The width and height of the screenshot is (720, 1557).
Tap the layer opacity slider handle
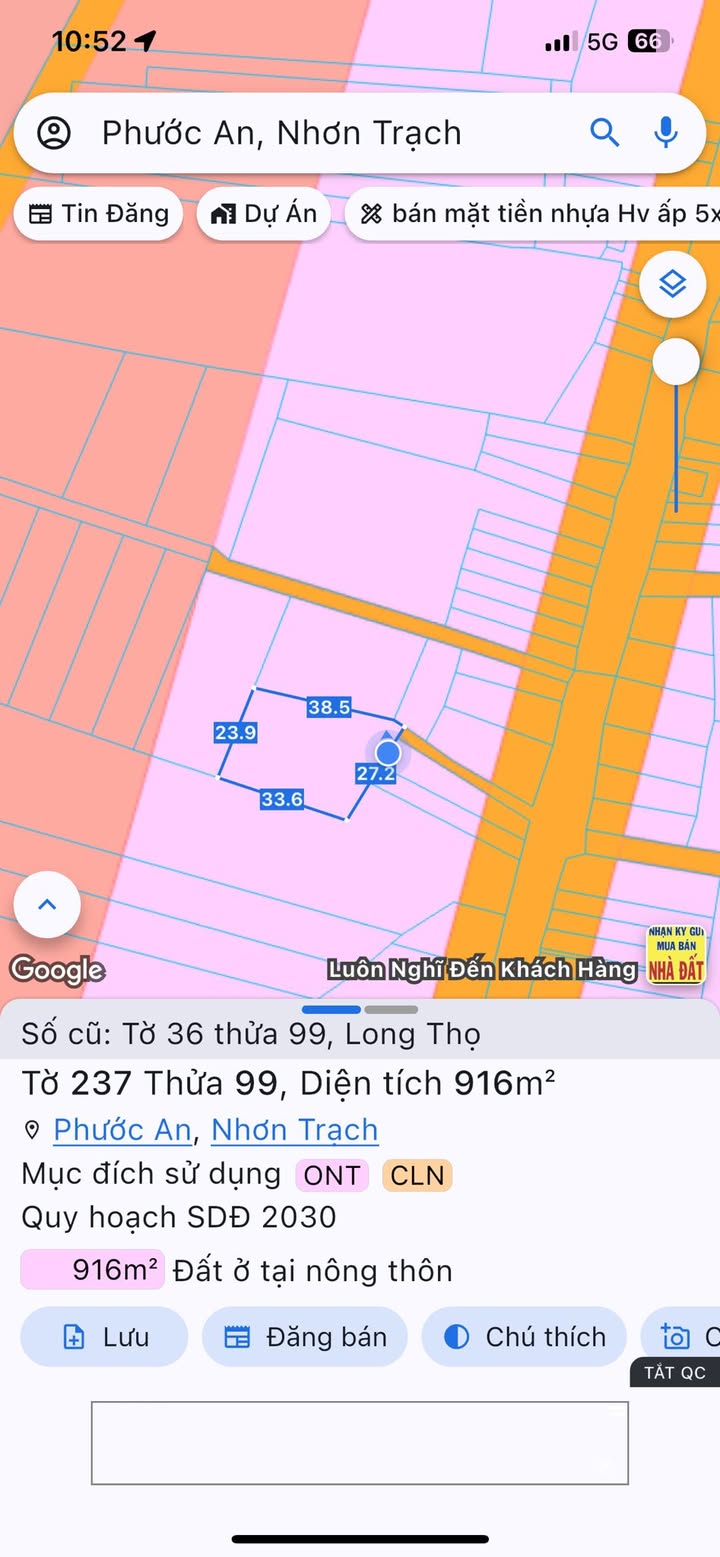point(676,361)
